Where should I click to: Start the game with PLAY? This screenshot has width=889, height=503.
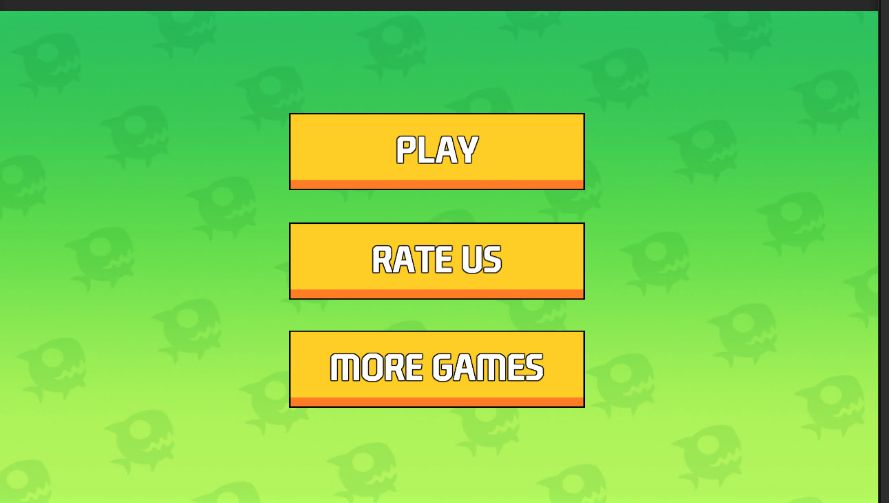[436, 151]
